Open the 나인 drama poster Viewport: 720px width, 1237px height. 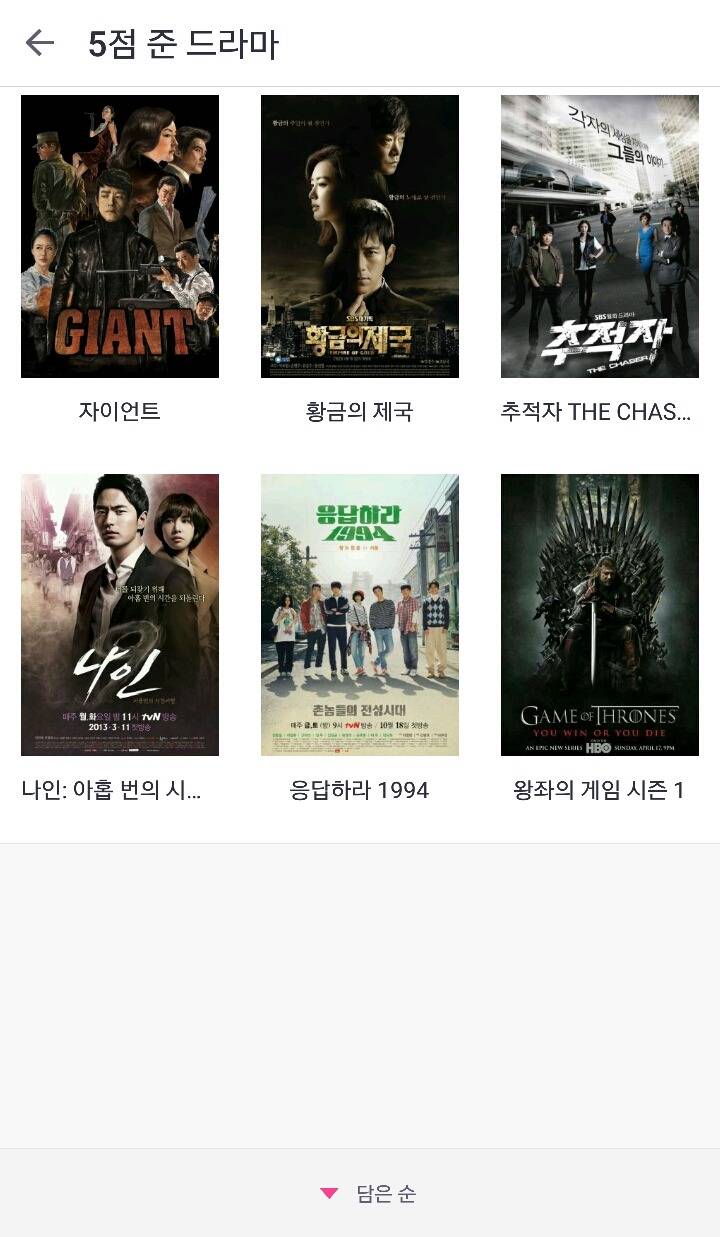pos(119,614)
